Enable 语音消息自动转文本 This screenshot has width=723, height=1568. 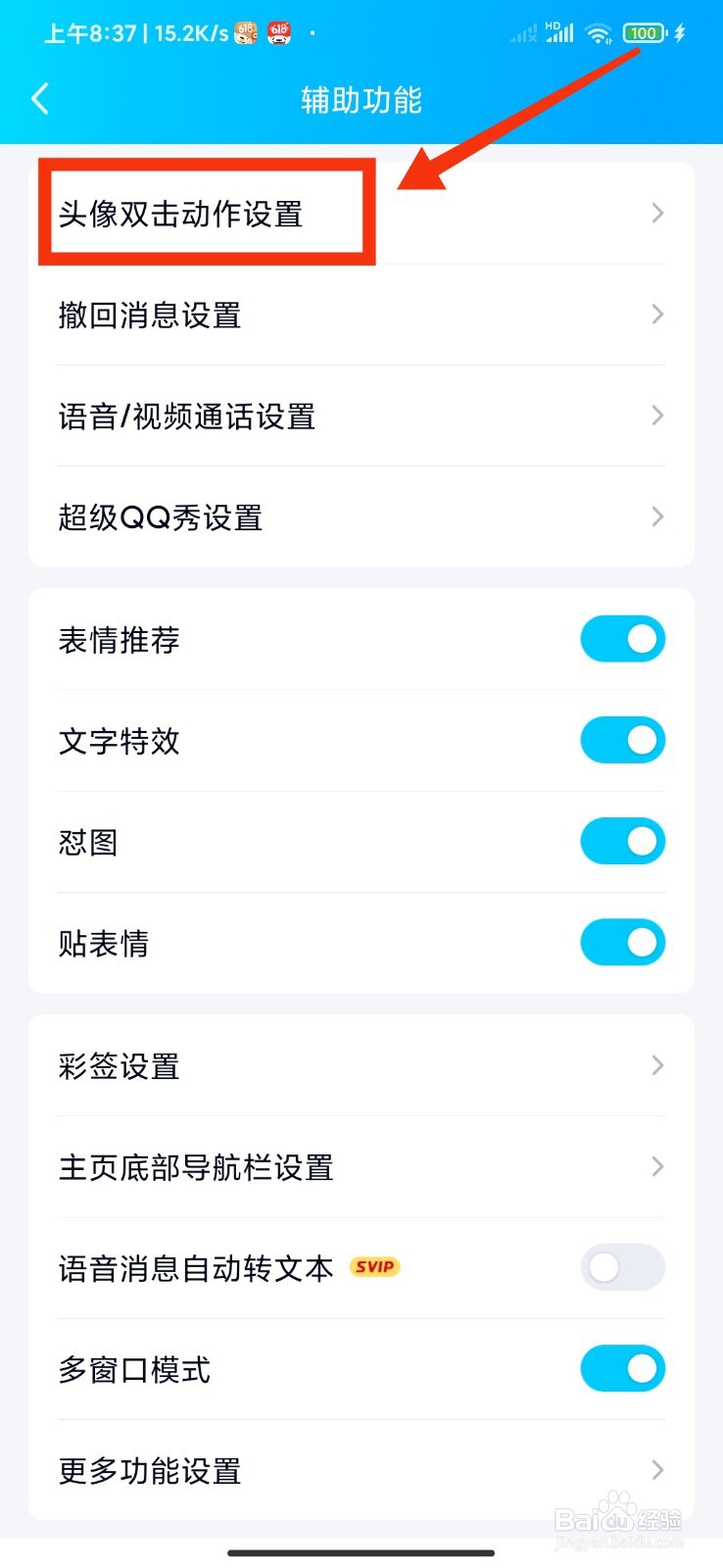click(623, 1267)
